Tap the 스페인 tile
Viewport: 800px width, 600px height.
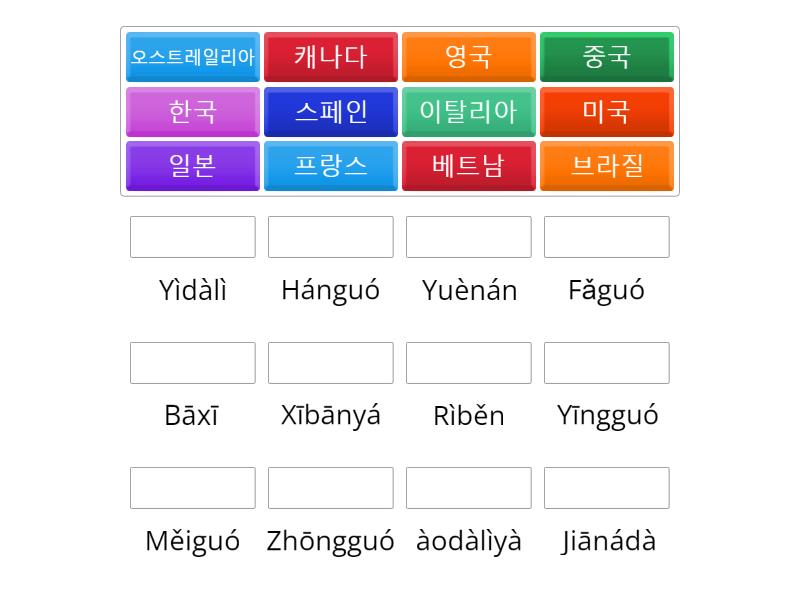[x=331, y=111]
